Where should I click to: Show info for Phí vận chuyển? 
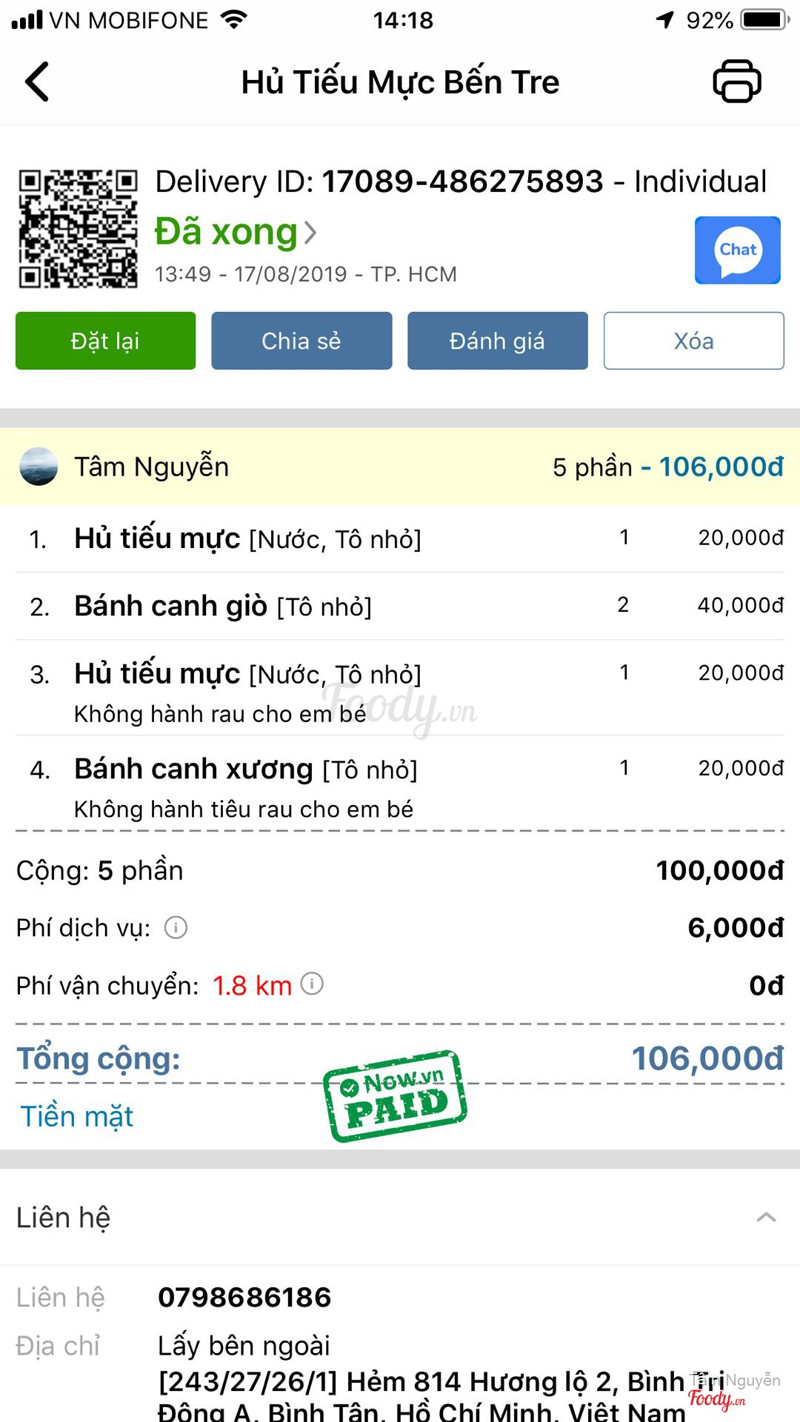312,984
